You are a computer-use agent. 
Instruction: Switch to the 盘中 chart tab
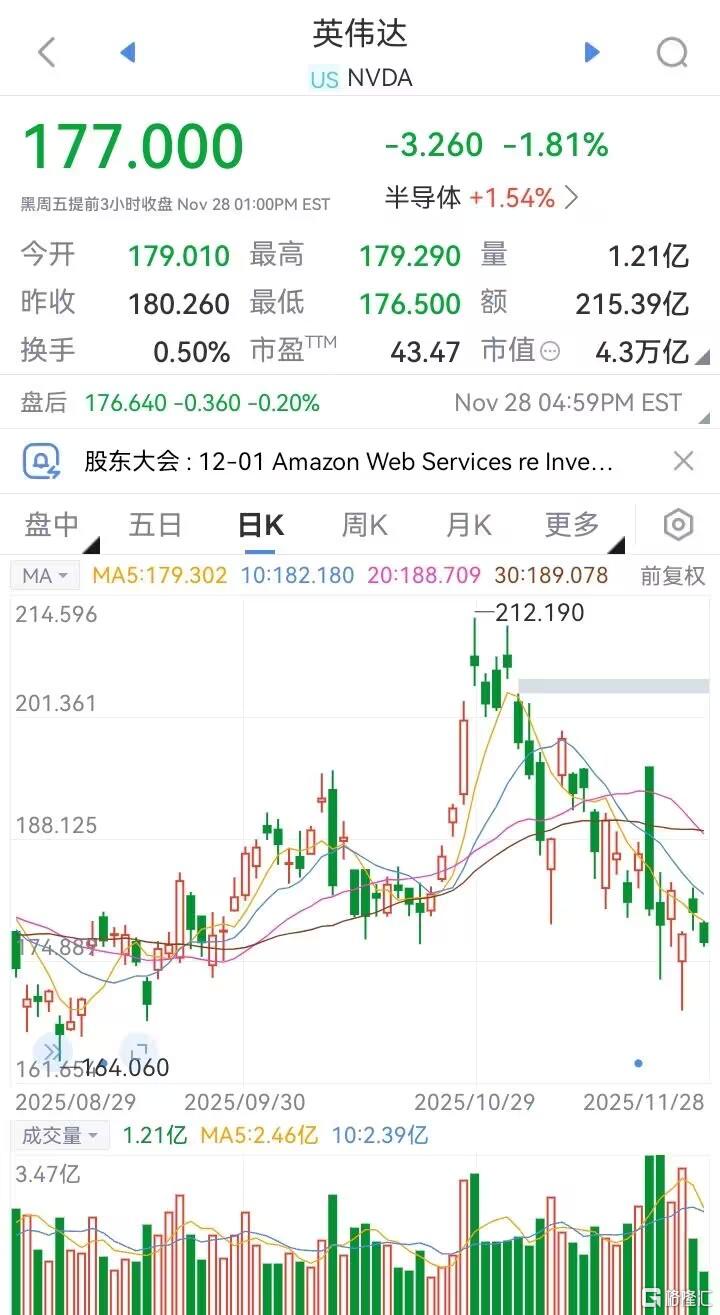[x=52, y=524]
